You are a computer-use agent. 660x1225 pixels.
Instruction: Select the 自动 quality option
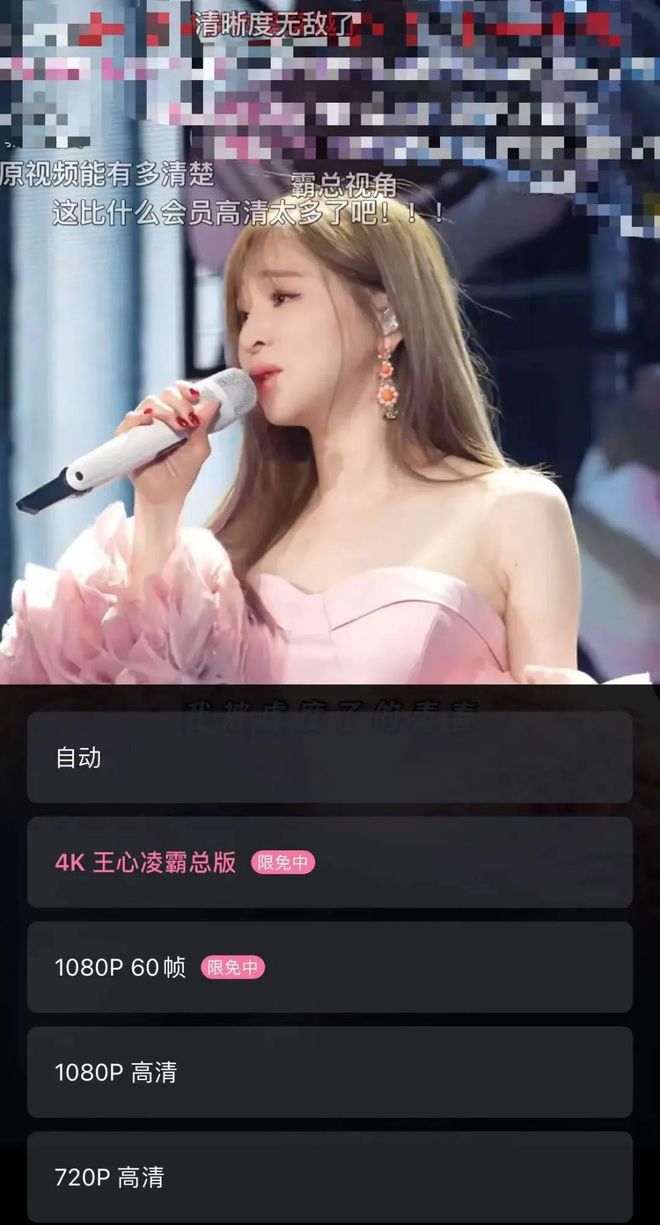click(x=330, y=757)
